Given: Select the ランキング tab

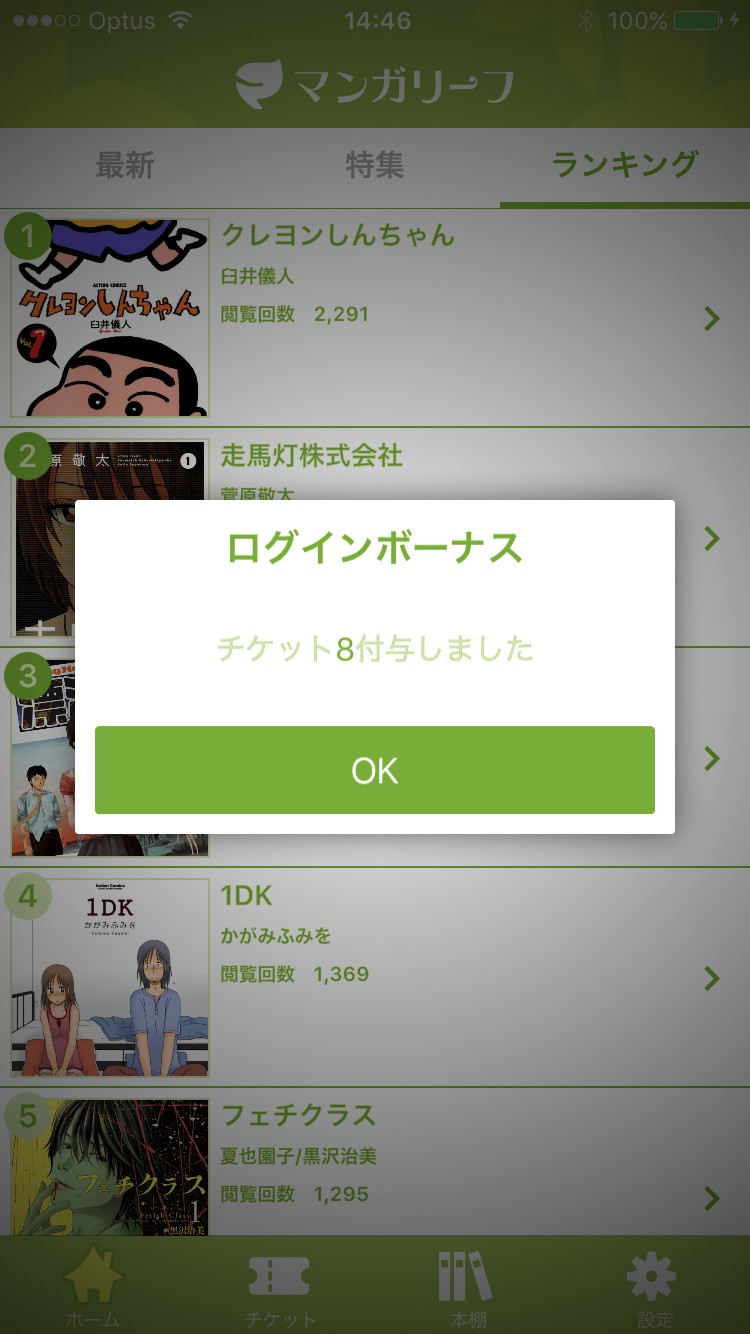Looking at the screenshot, I should 624,165.
